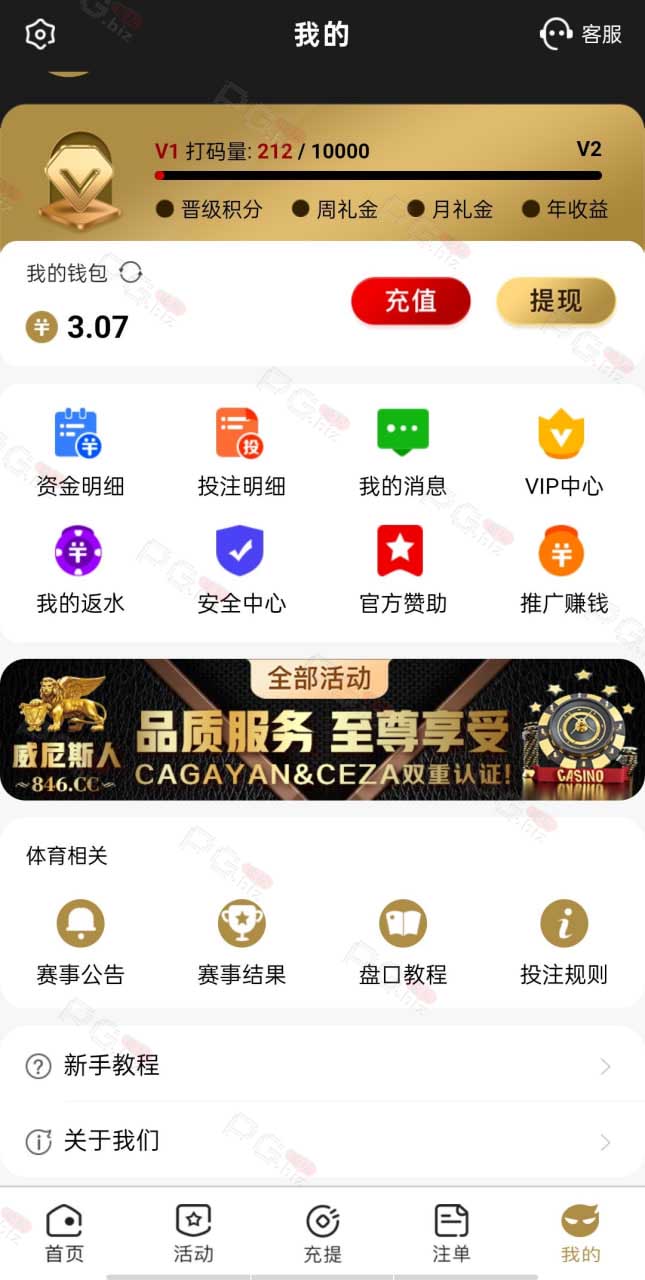Open the 新手教程 row
The height and width of the screenshot is (1280, 645).
click(x=322, y=1066)
